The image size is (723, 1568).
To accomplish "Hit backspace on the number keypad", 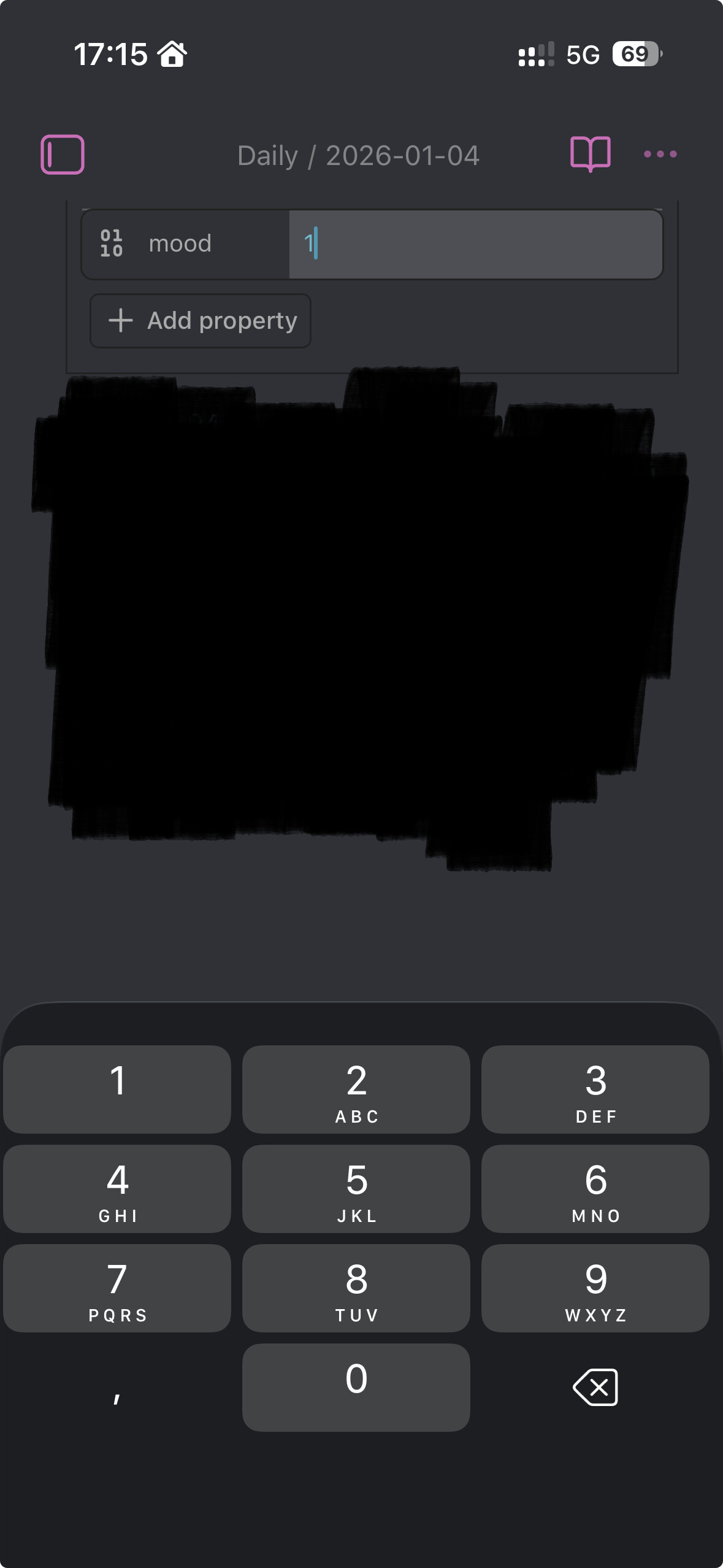I will [595, 1387].
